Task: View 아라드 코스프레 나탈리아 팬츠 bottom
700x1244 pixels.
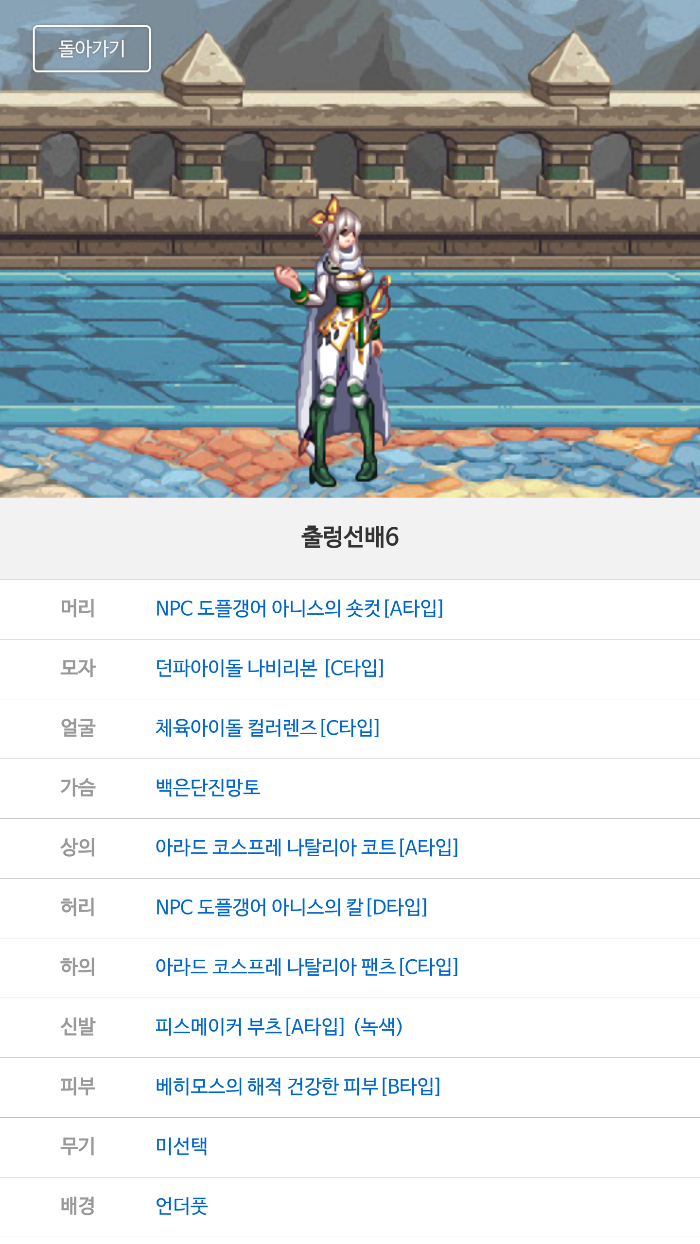Action: click(306, 967)
